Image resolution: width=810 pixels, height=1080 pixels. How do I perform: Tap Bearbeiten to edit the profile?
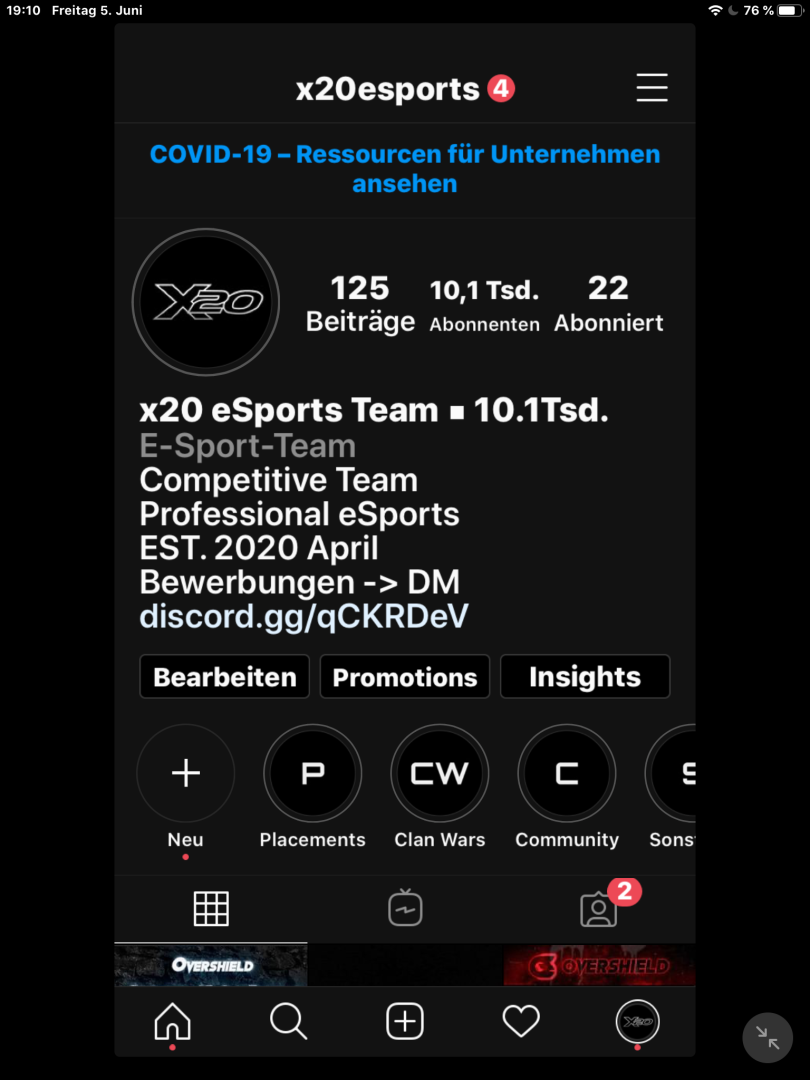(225, 677)
